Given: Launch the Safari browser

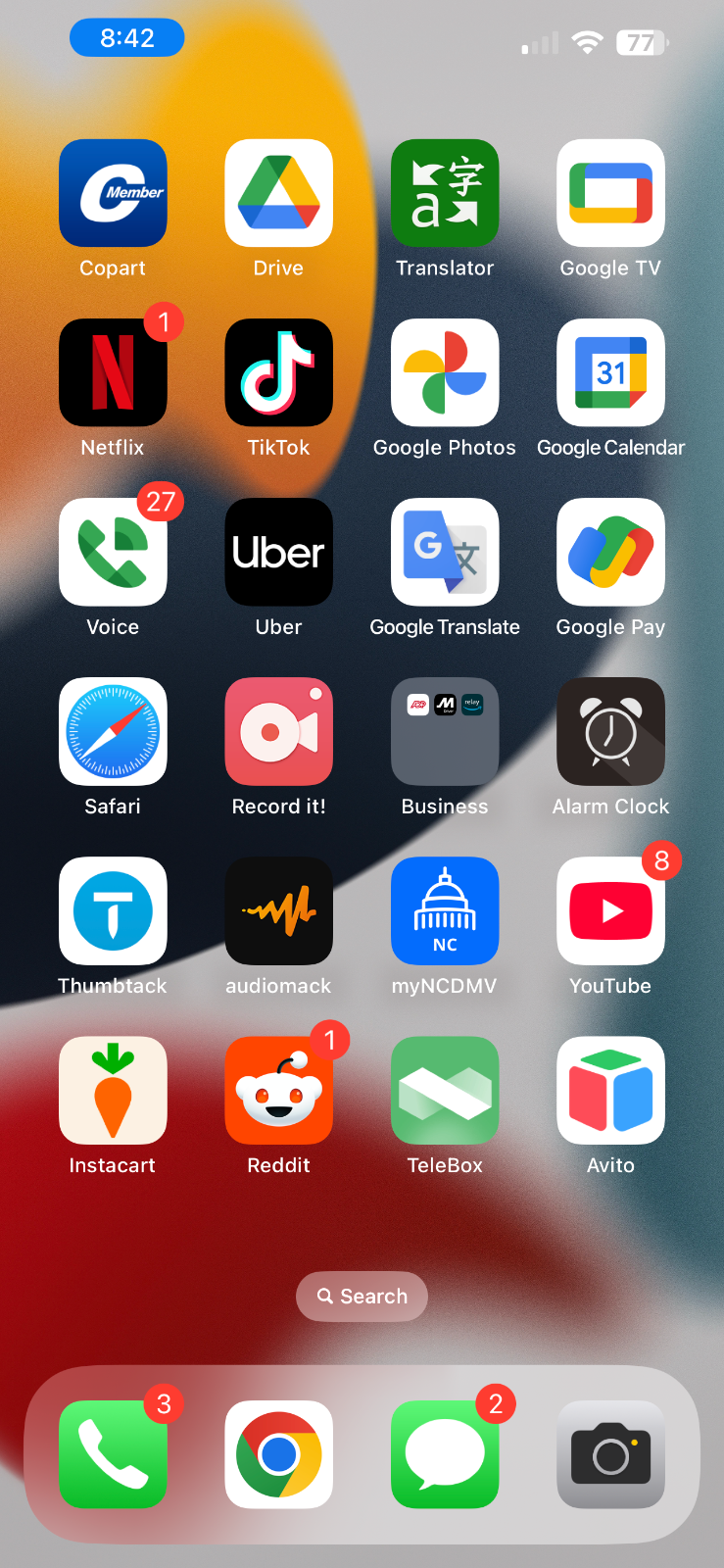Looking at the screenshot, I should [x=113, y=731].
